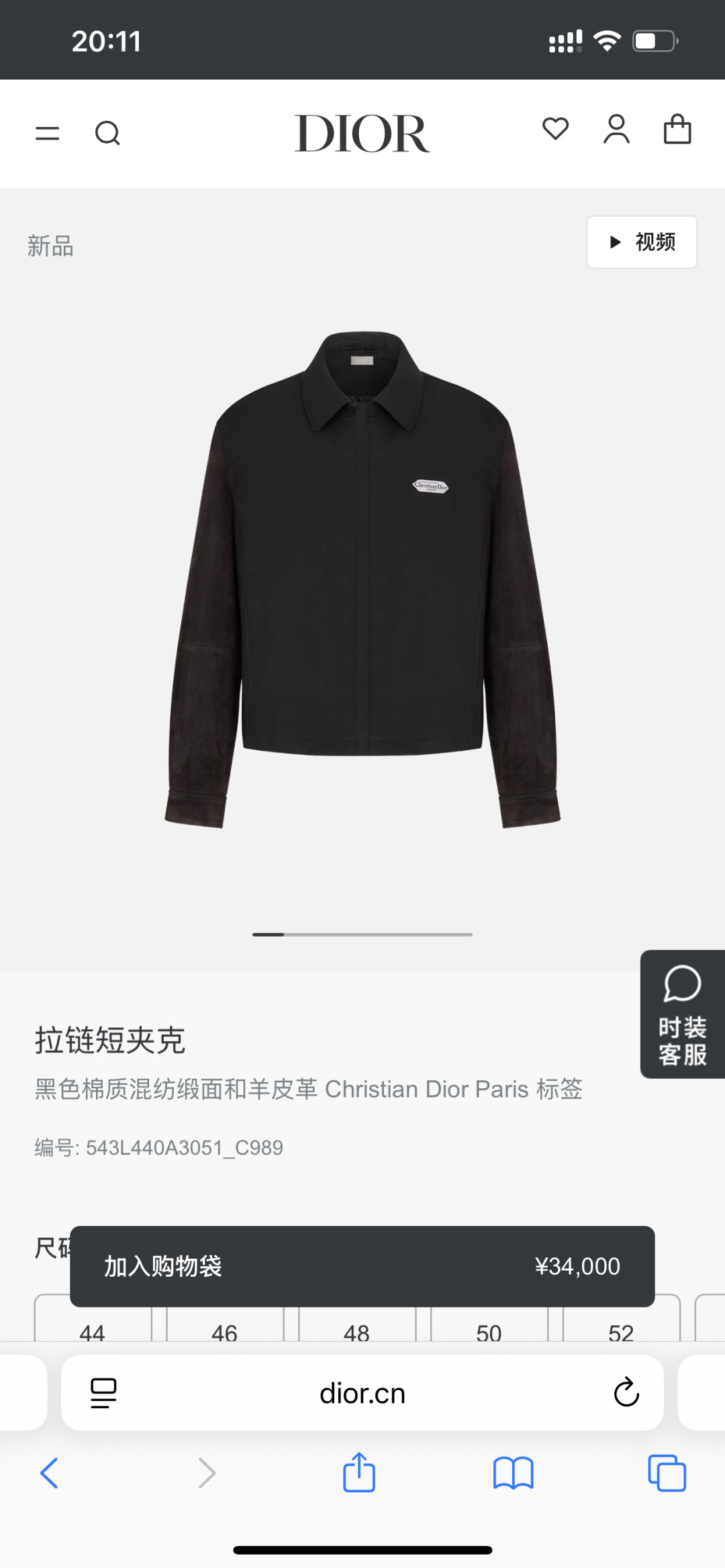Viewport: 725px width, 1568px height.
Task: Tap the Dior logo to go home
Action: click(362, 133)
